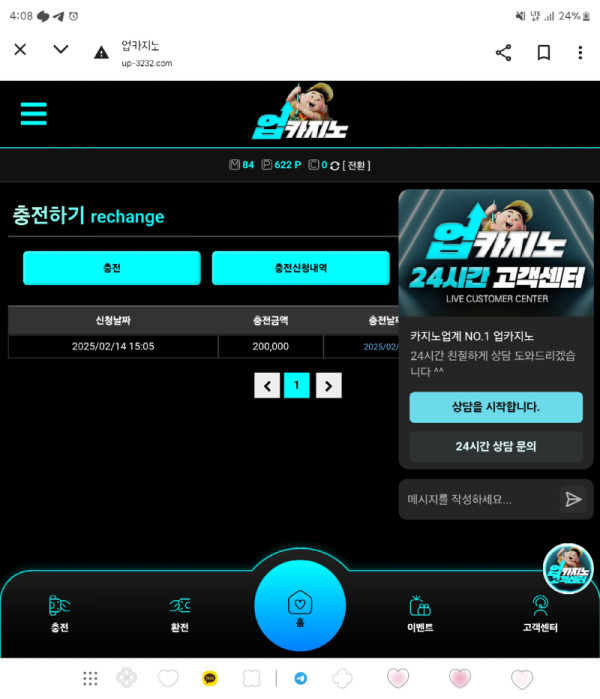Open the hamburger menu drawer
The width and height of the screenshot is (600, 699).
[34, 113]
